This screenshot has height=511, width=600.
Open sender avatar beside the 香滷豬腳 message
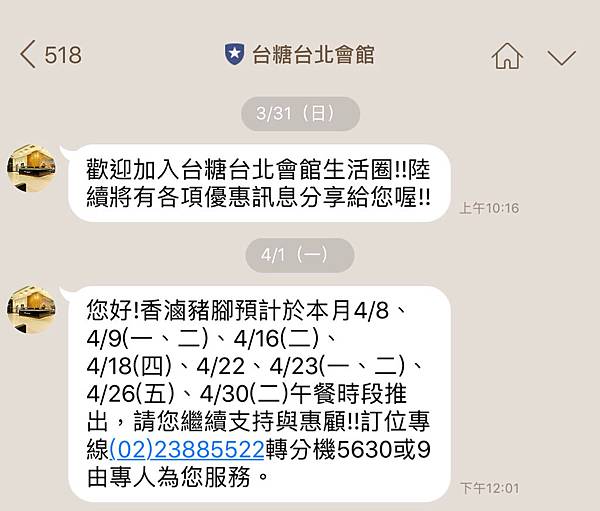point(31,310)
